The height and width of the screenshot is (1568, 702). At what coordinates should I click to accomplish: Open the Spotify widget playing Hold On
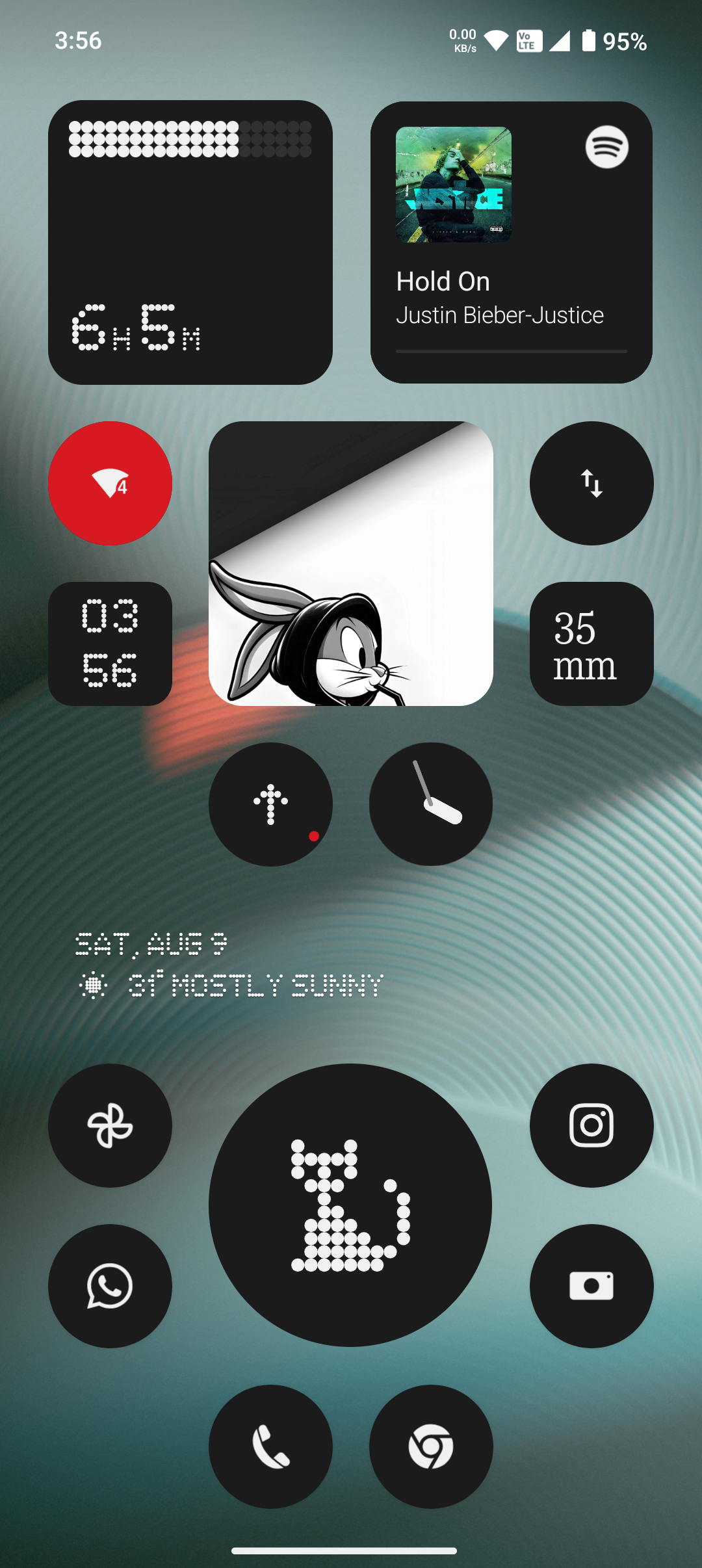point(511,242)
